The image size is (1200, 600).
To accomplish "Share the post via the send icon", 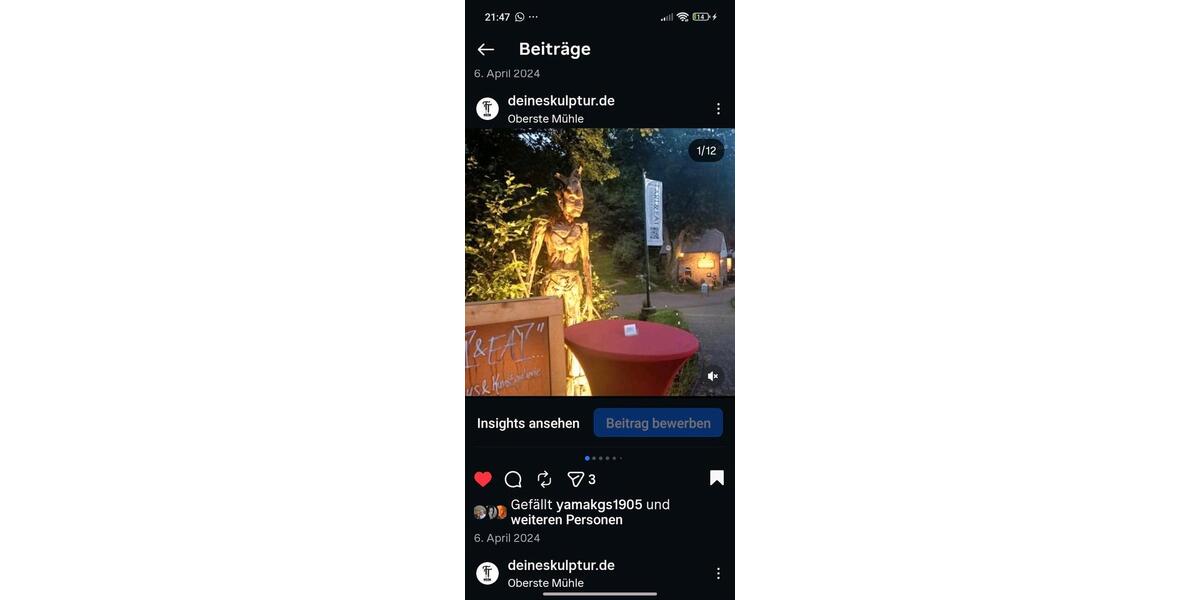I will 576,479.
